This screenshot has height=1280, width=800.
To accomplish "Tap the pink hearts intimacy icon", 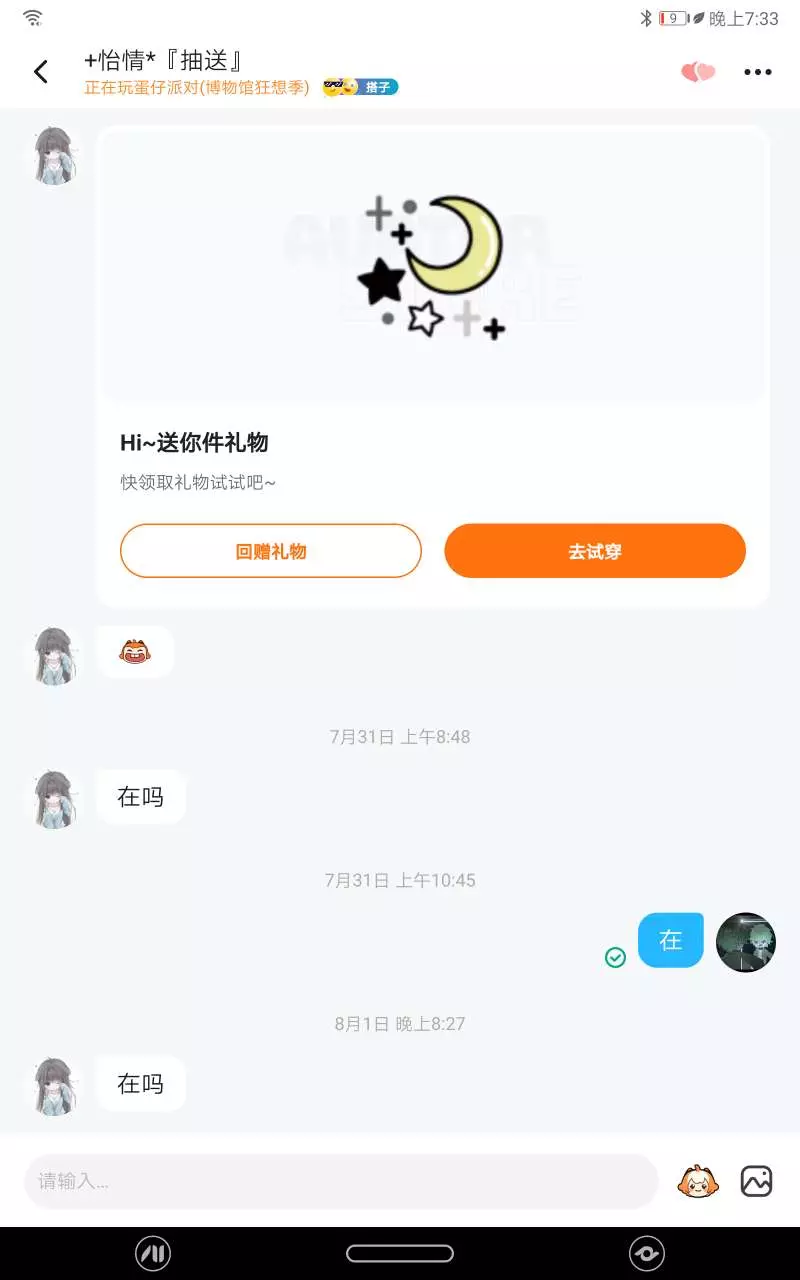I will [x=698, y=72].
